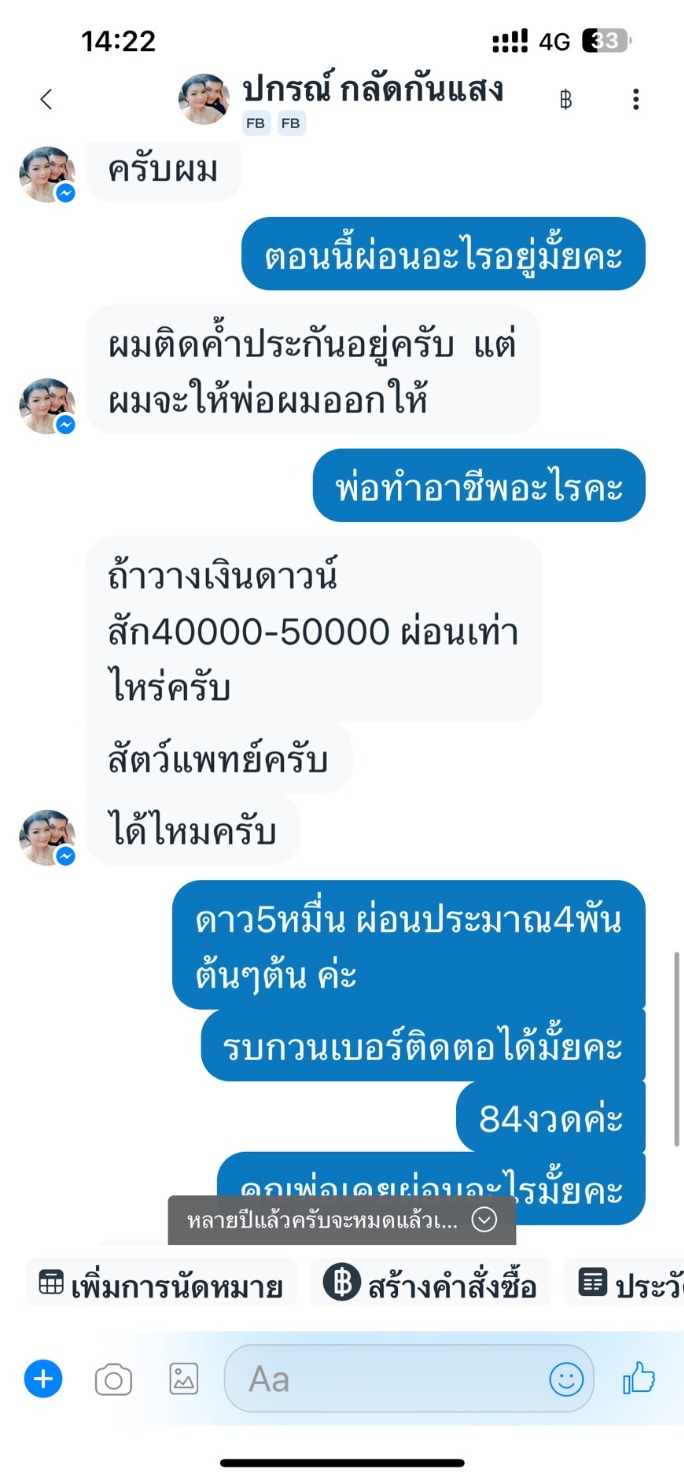Image resolution: width=684 pixels, height=1480 pixels.
Task: Go back using the top-left arrow
Action: (x=45, y=99)
